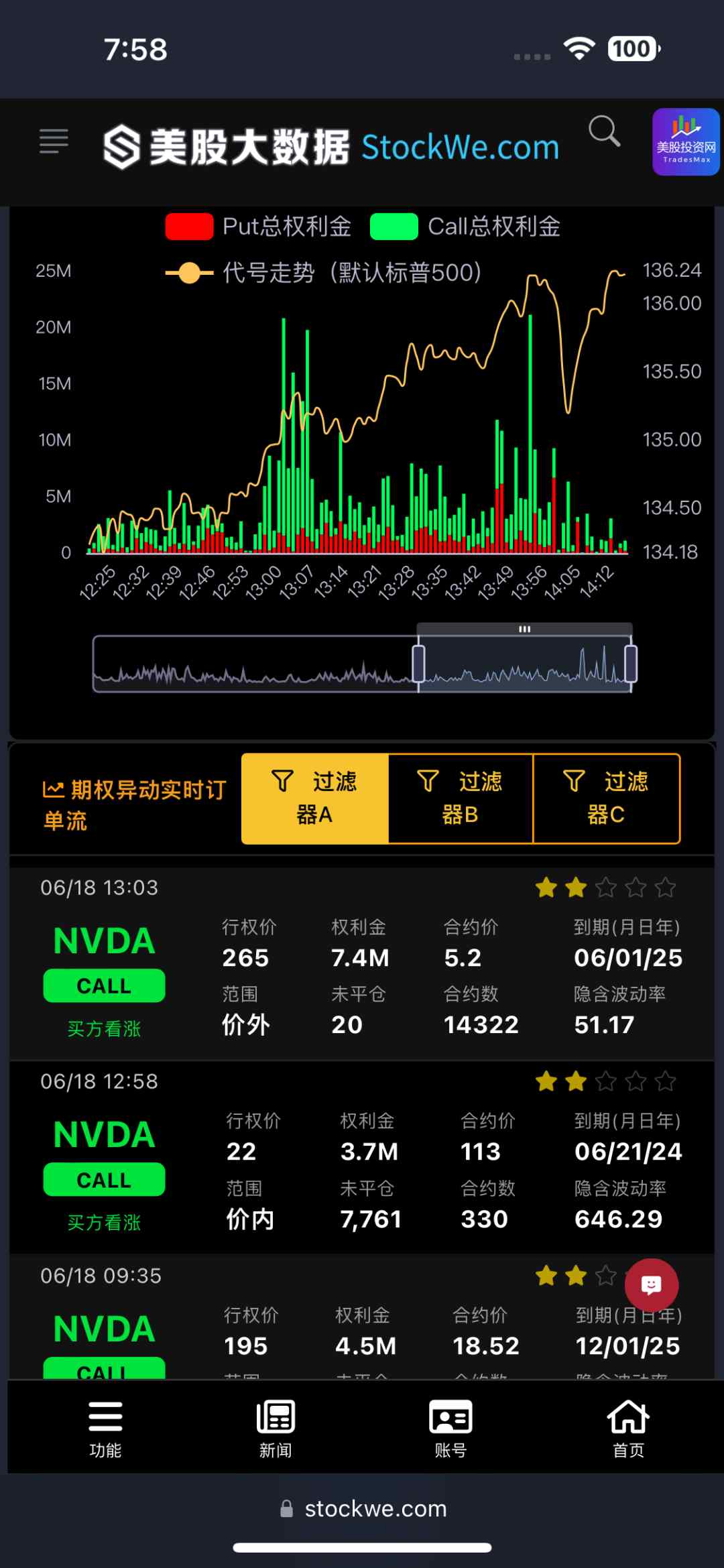Switch to 过滤器B filter
The width and height of the screenshot is (724, 1568).
[x=461, y=798]
